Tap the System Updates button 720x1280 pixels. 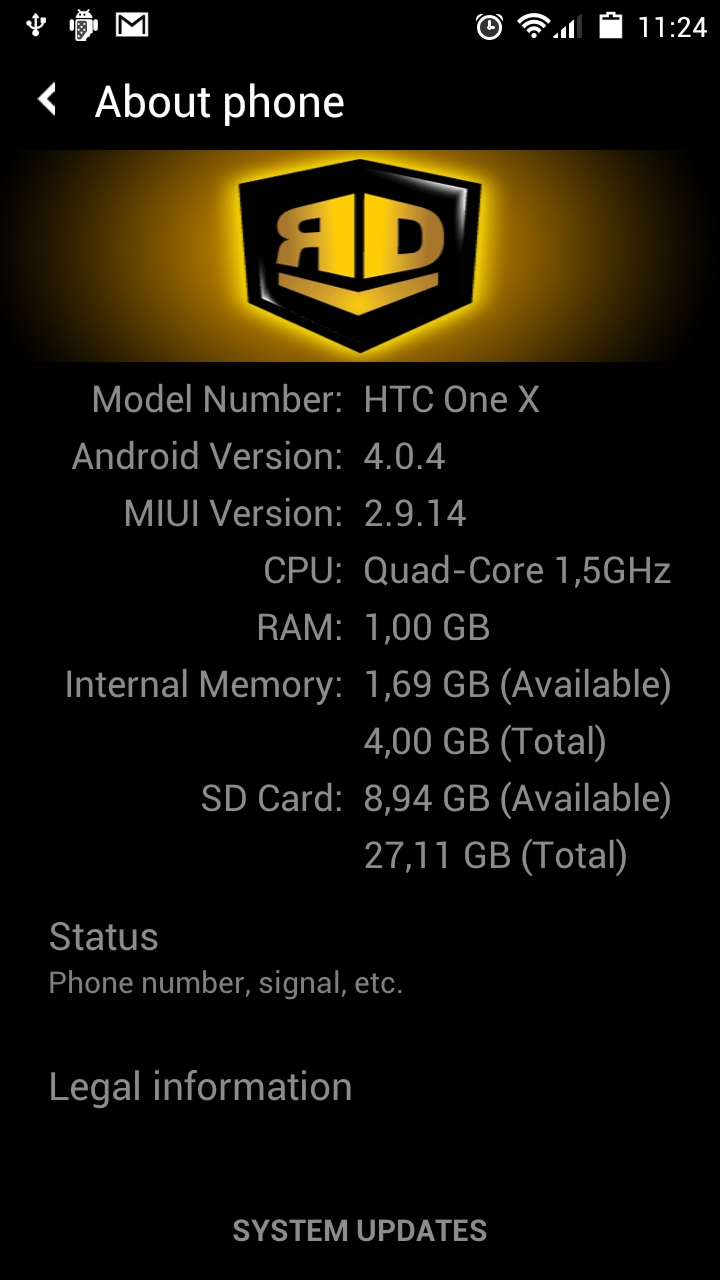point(360,1231)
